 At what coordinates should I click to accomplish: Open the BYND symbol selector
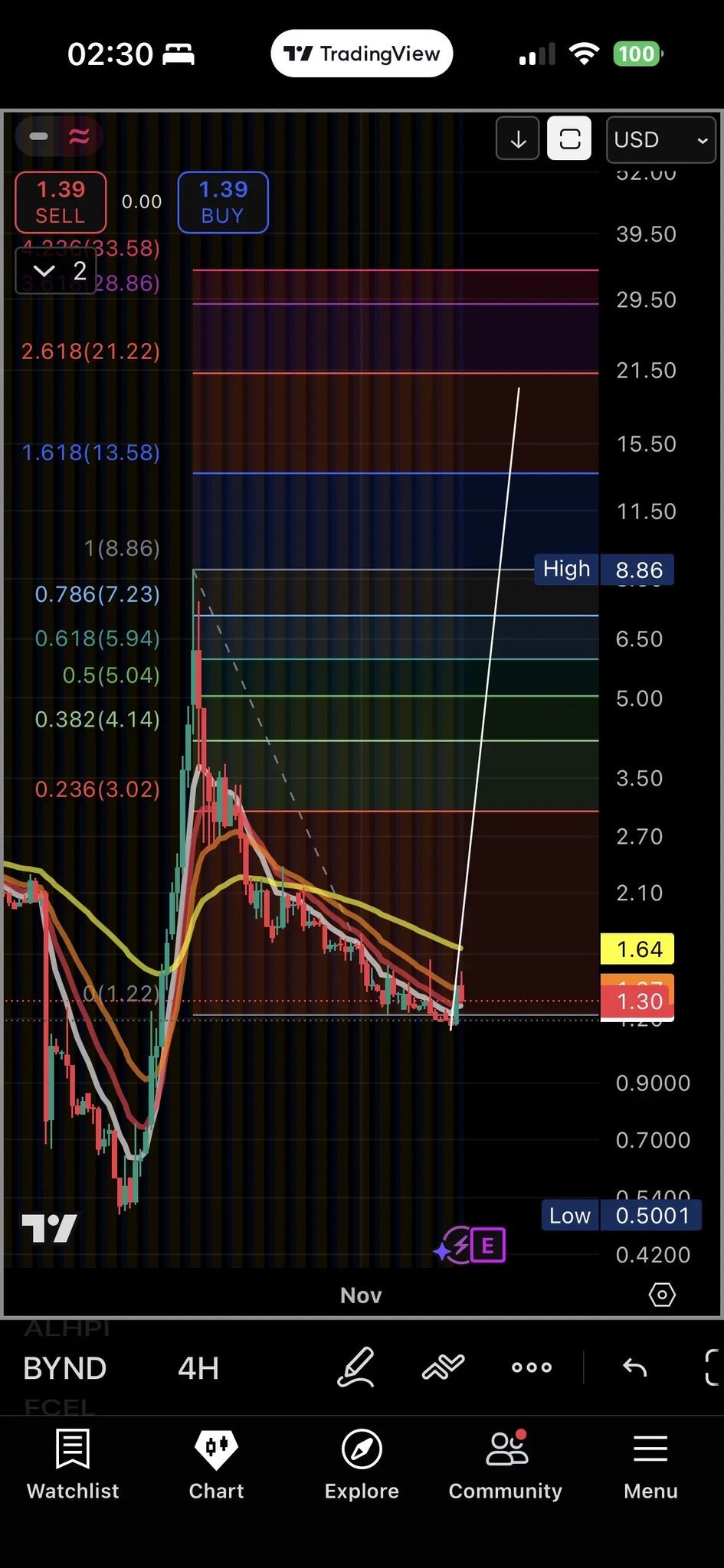65,1368
